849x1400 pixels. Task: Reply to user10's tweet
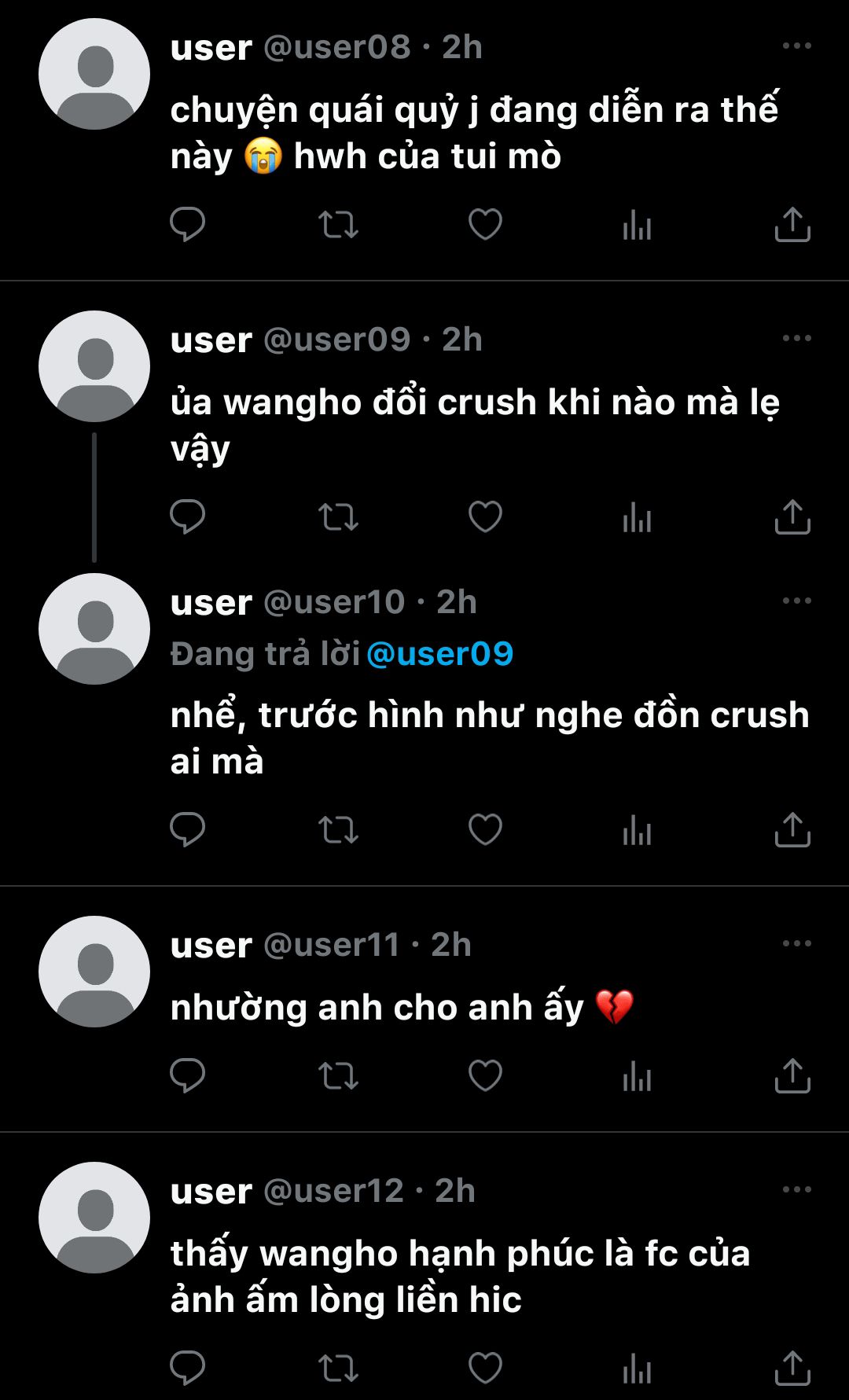pyautogui.click(x=187, y=830)
